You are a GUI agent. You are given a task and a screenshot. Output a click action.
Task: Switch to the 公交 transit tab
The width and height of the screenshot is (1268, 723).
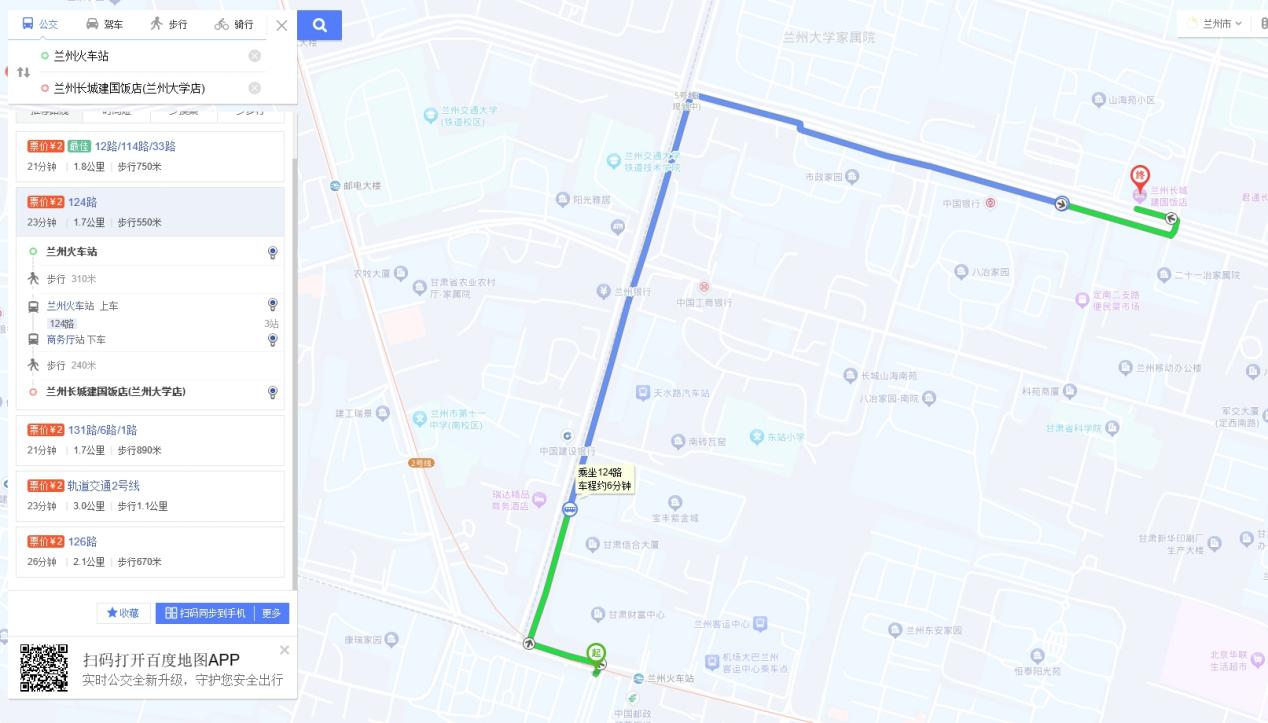41,24
